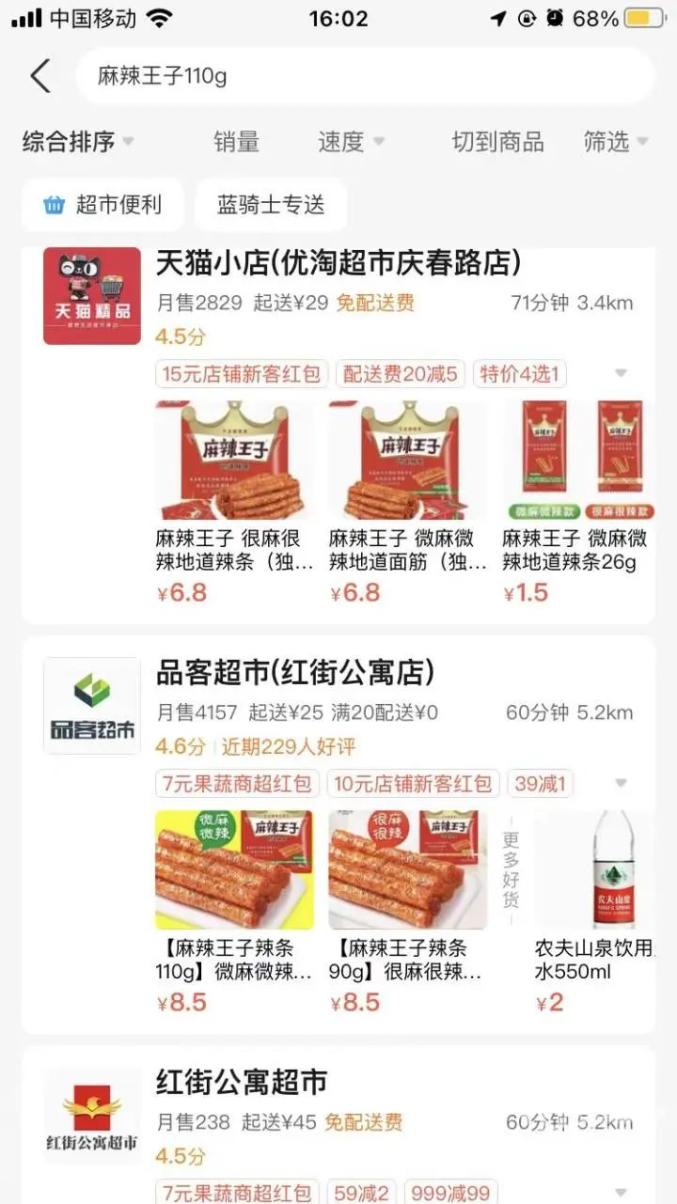The width and height of the screenshot is (677, 1204).
Task: View 更多好货 in 品客超市
Action: tap(511, 868)
